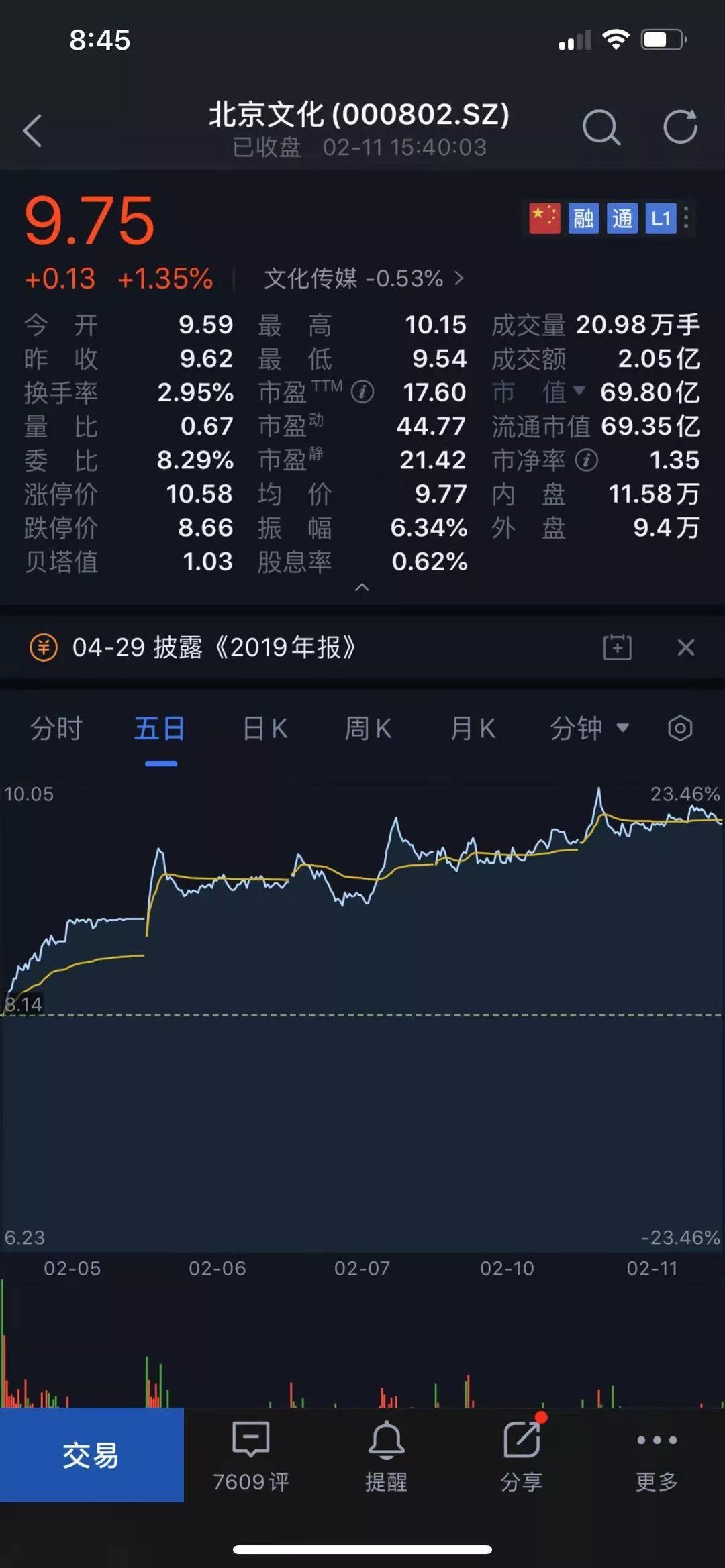
Task: Open chart settings hexagon icon
Action: [680, 728]
